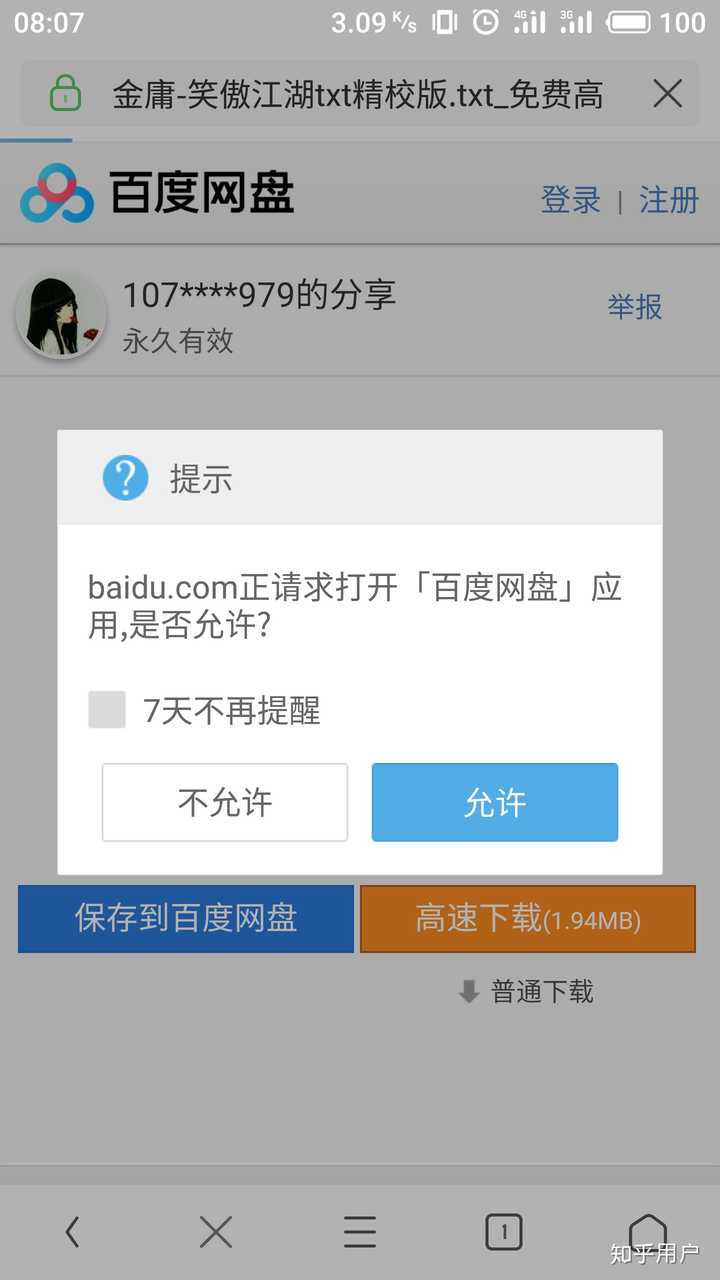
Task: Choose 普通下载 normal download
Action: (x=527, y=991)
